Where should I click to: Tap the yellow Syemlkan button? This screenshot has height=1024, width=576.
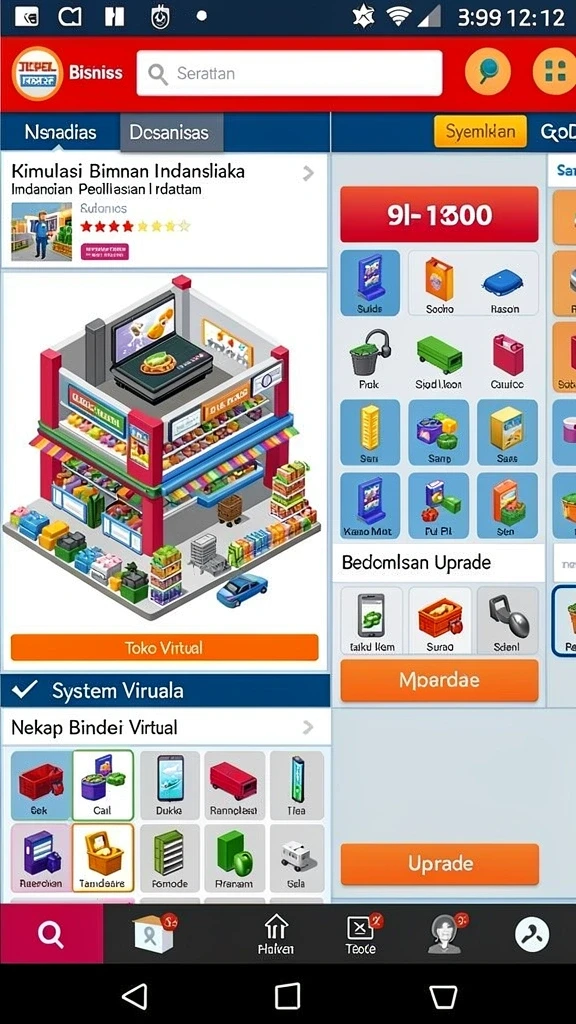click(480, 132)
